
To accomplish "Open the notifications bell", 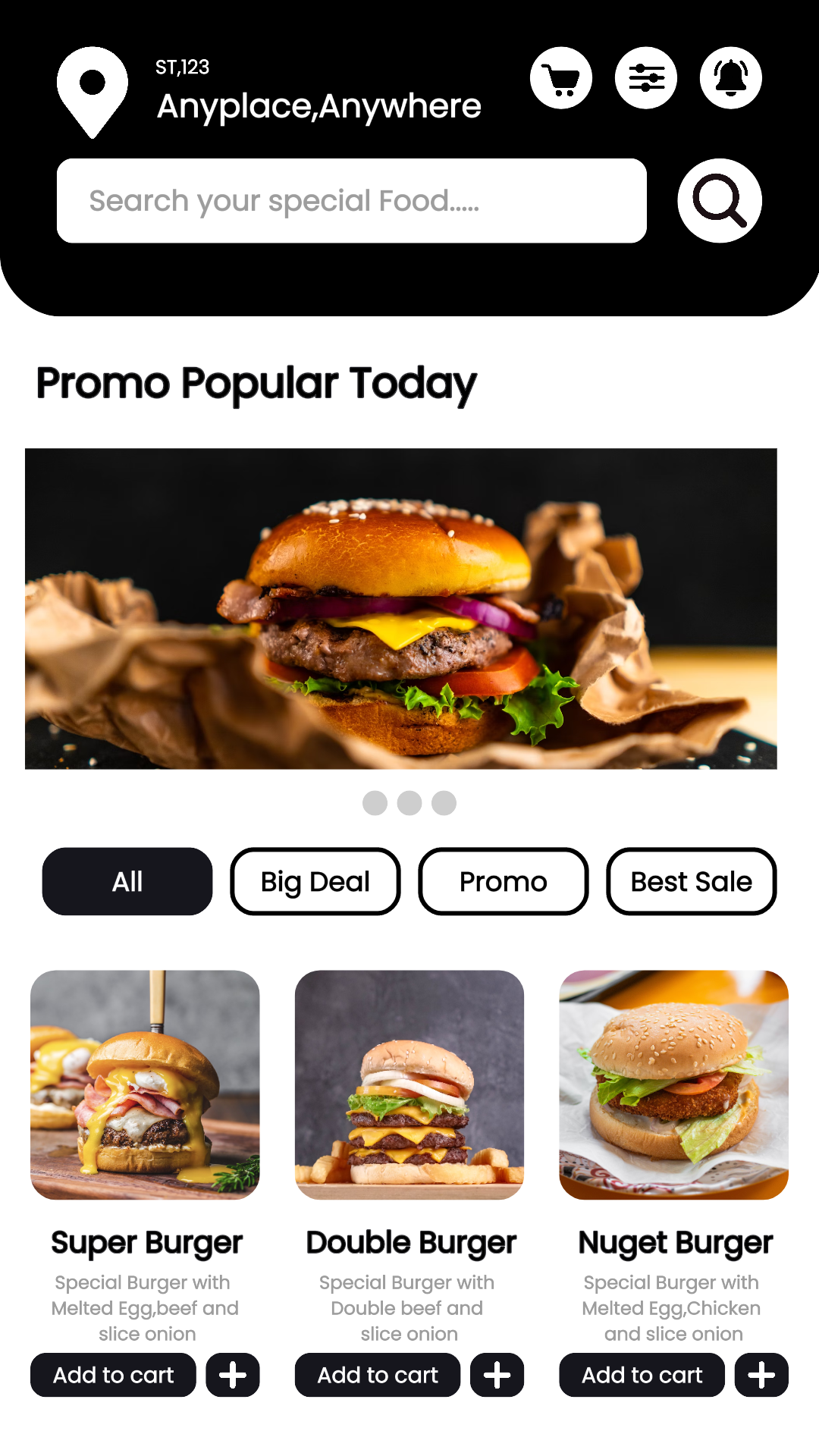I will [x=731, y=78].
